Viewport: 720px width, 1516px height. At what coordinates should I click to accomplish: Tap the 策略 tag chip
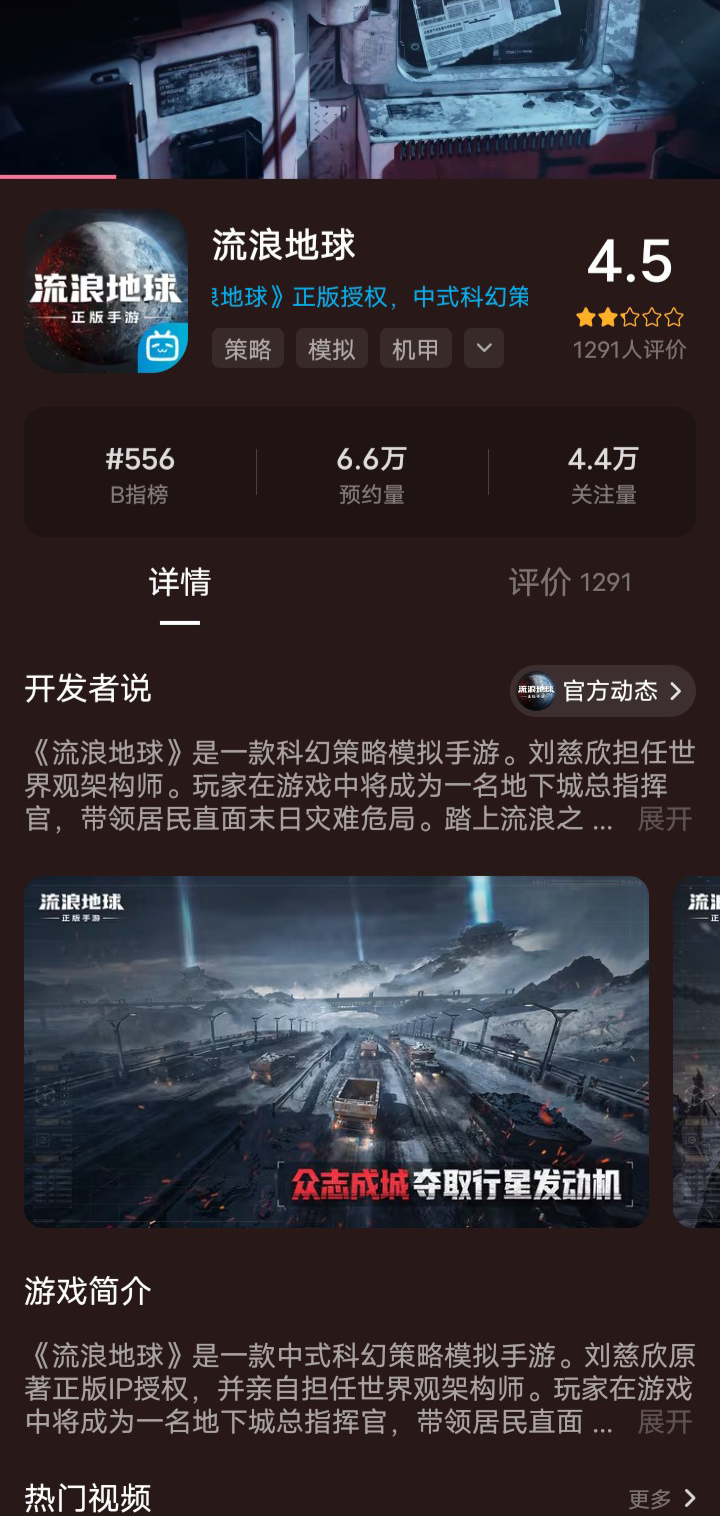248,349
